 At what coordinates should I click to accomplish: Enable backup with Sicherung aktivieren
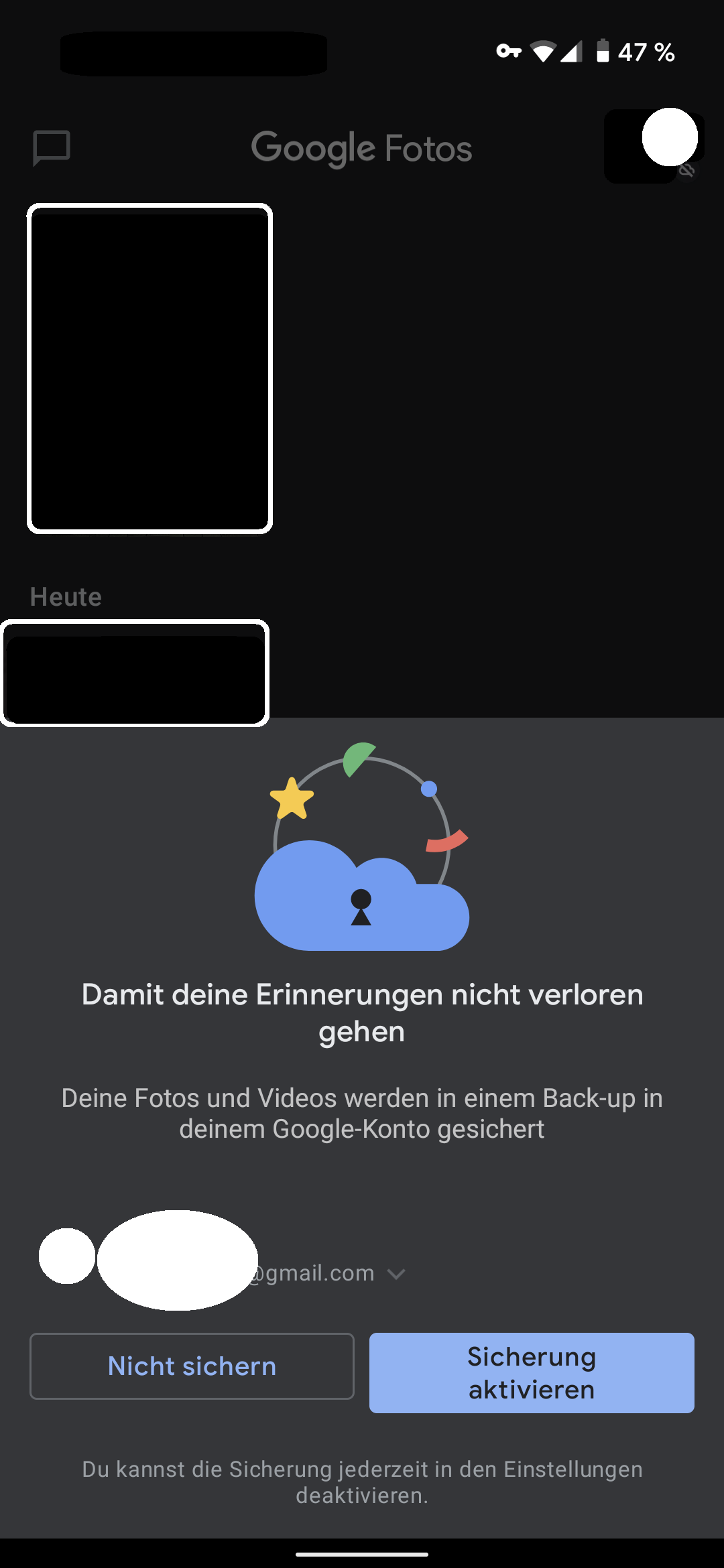pos(531,1372)
